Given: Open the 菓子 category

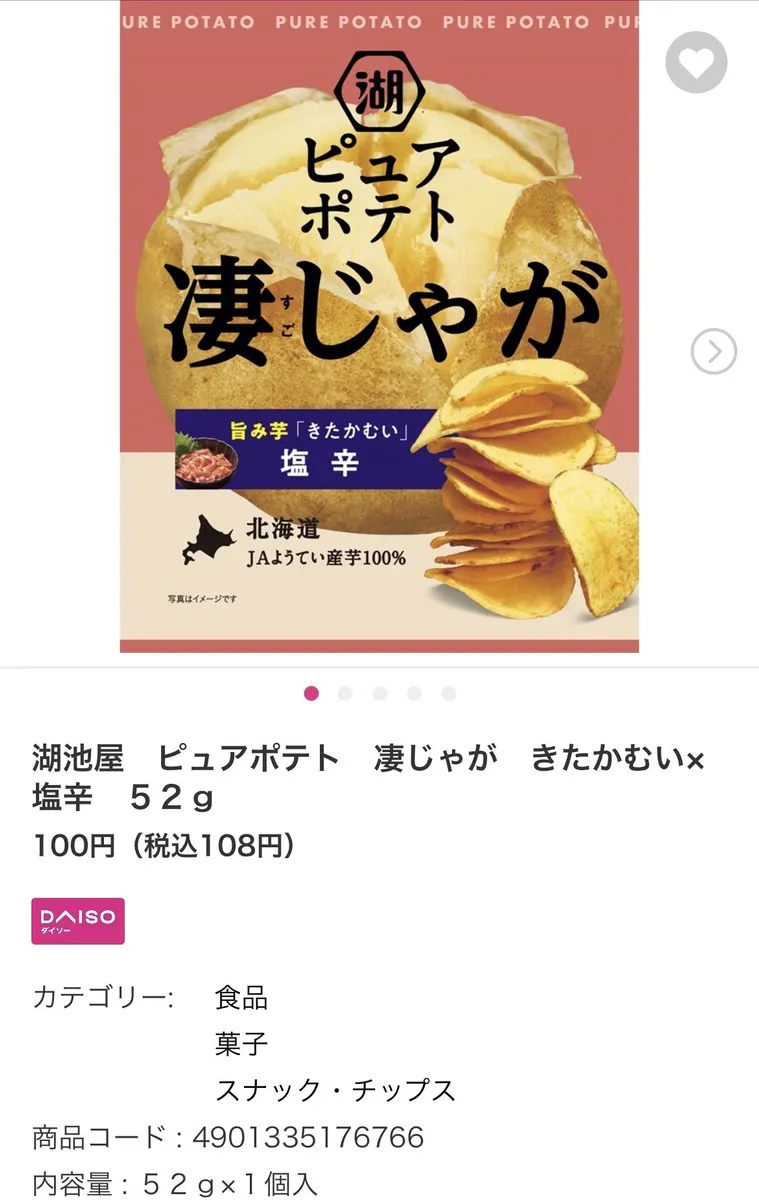Looking at the screenshot, I should 241,1043.
